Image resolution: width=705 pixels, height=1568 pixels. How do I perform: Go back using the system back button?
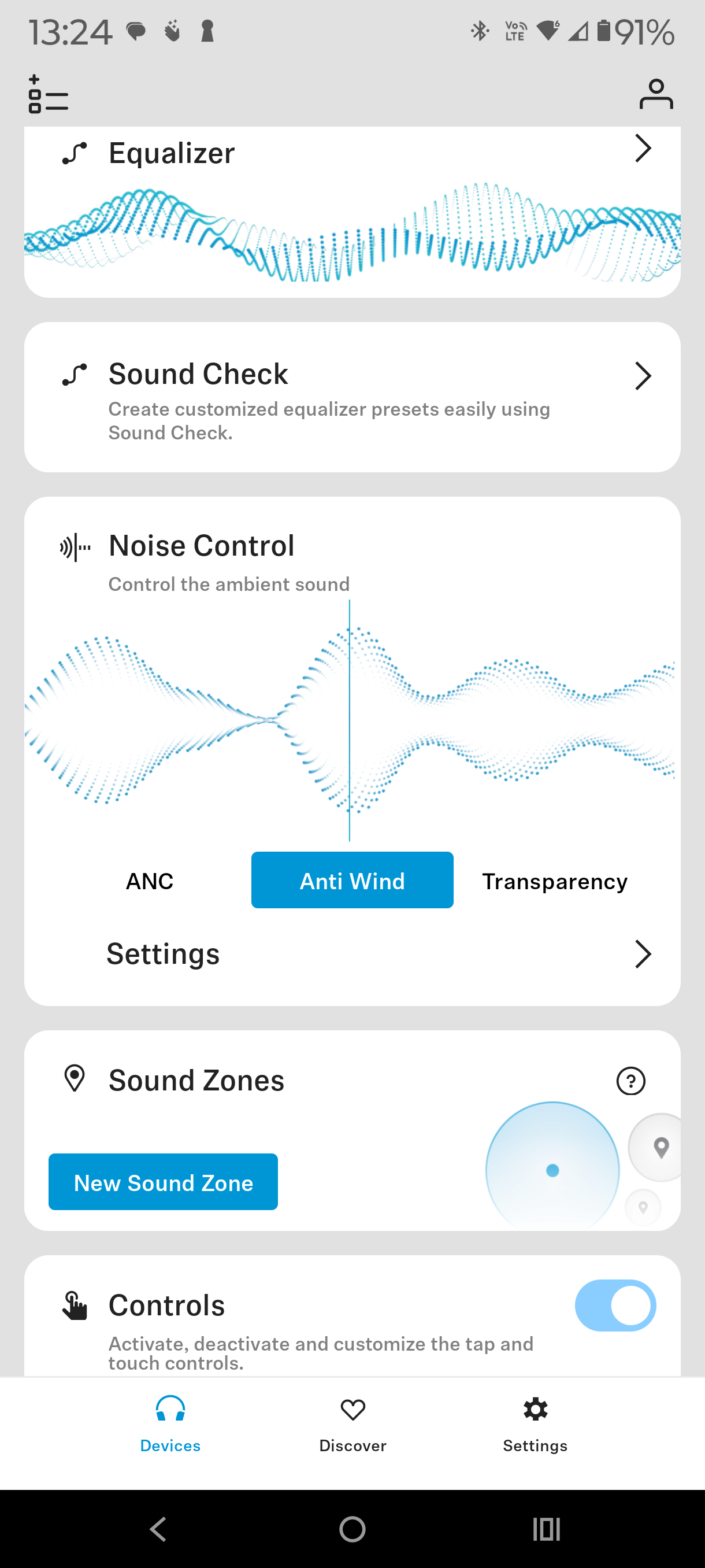(x=159, y=1529)
